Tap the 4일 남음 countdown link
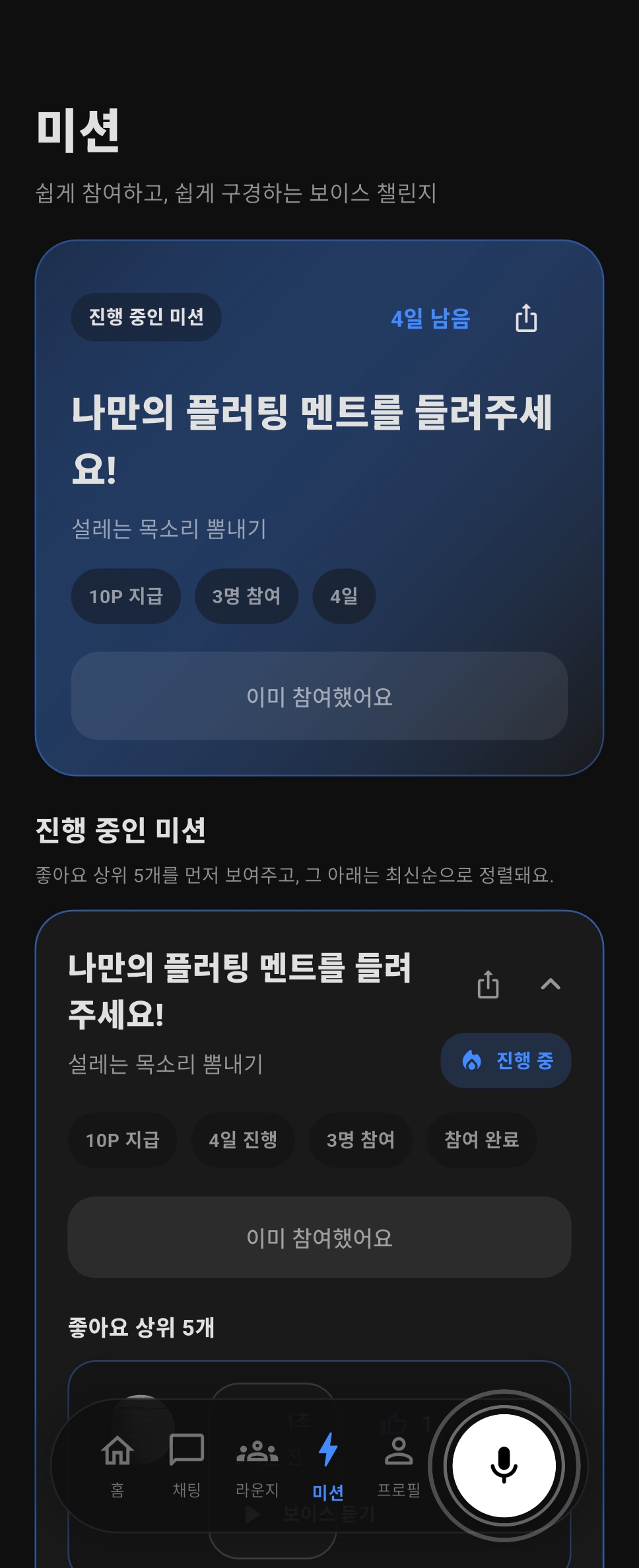Viewport: 639px width, 1568px height. 430,319
